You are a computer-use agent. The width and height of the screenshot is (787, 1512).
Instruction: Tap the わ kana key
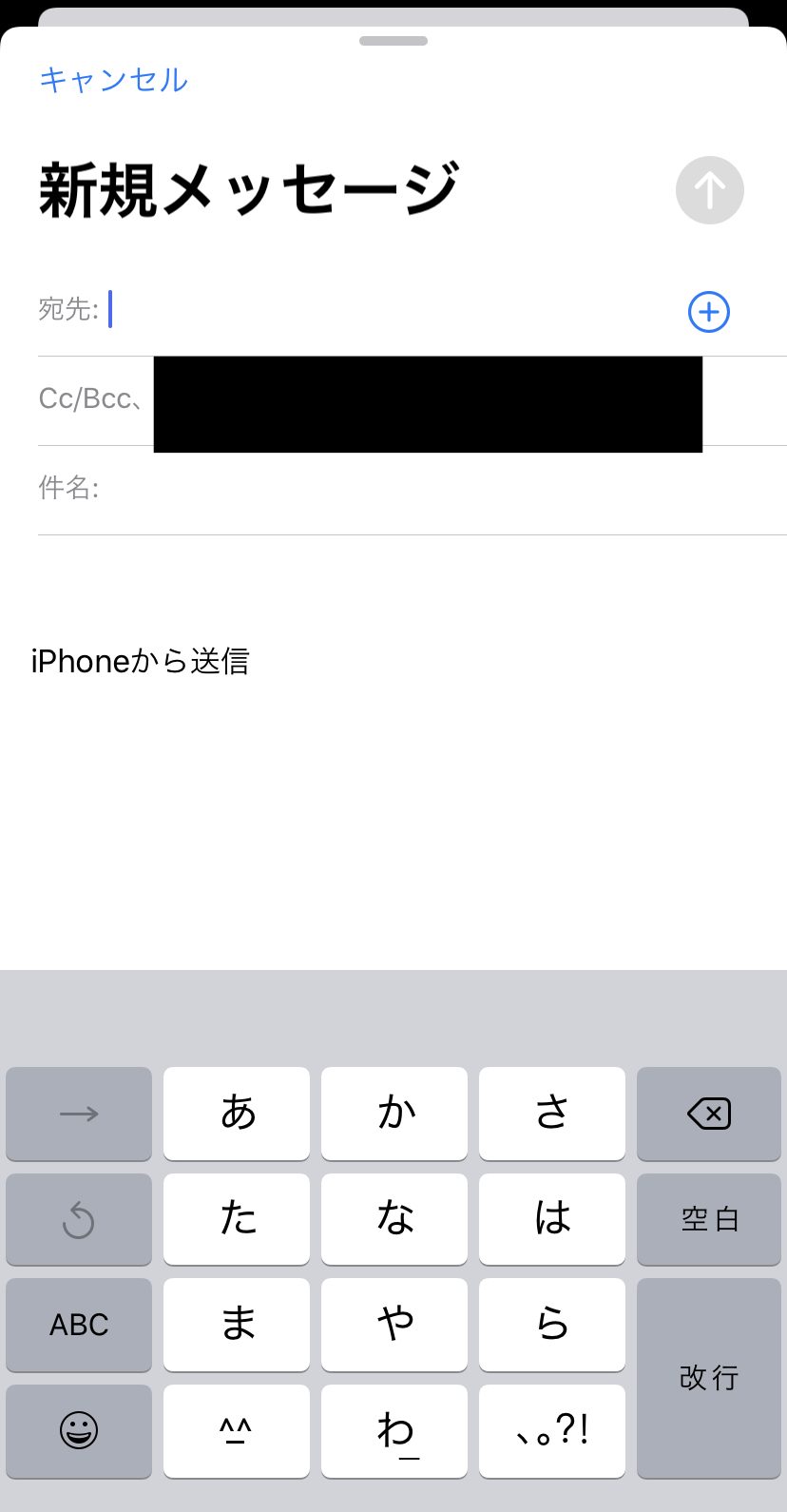pyautogui.click(x=393, y=1431)
